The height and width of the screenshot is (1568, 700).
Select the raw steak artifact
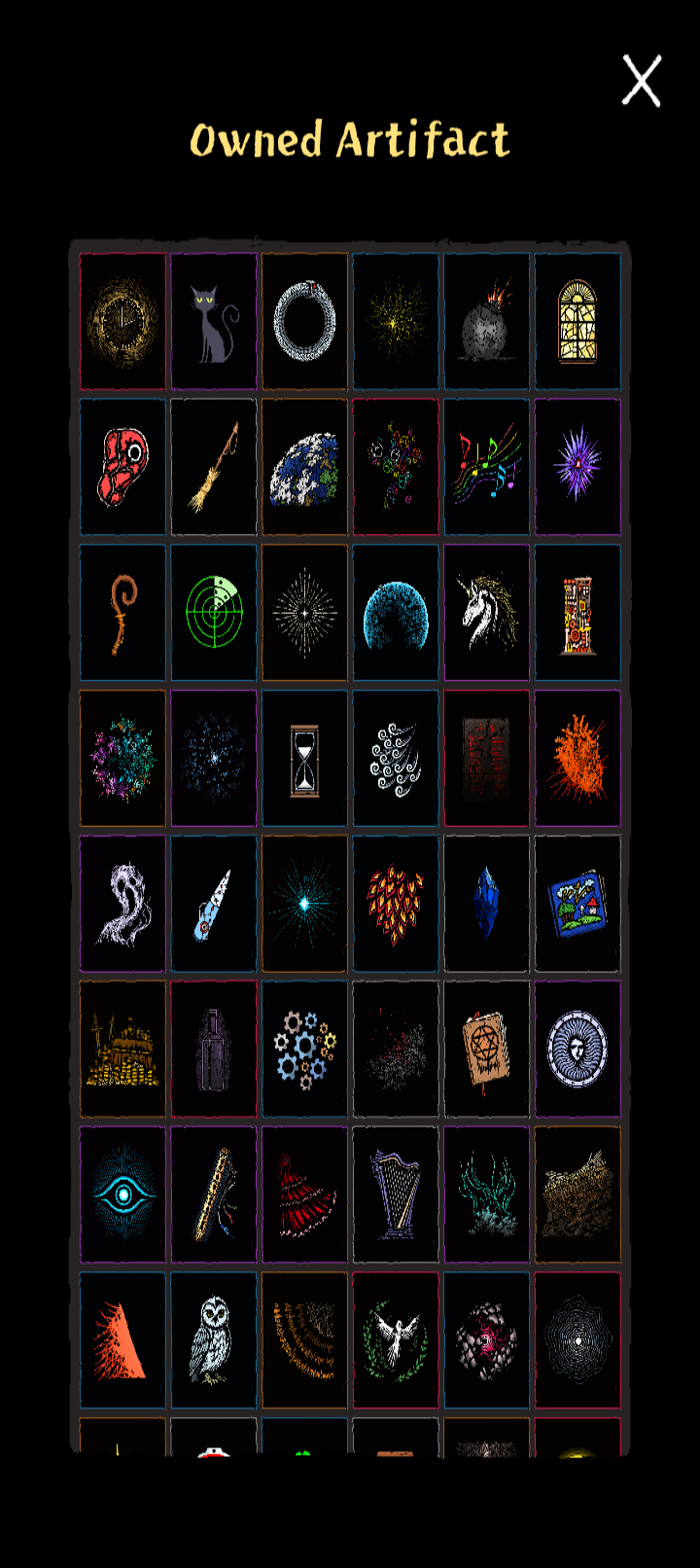(122, 467)
